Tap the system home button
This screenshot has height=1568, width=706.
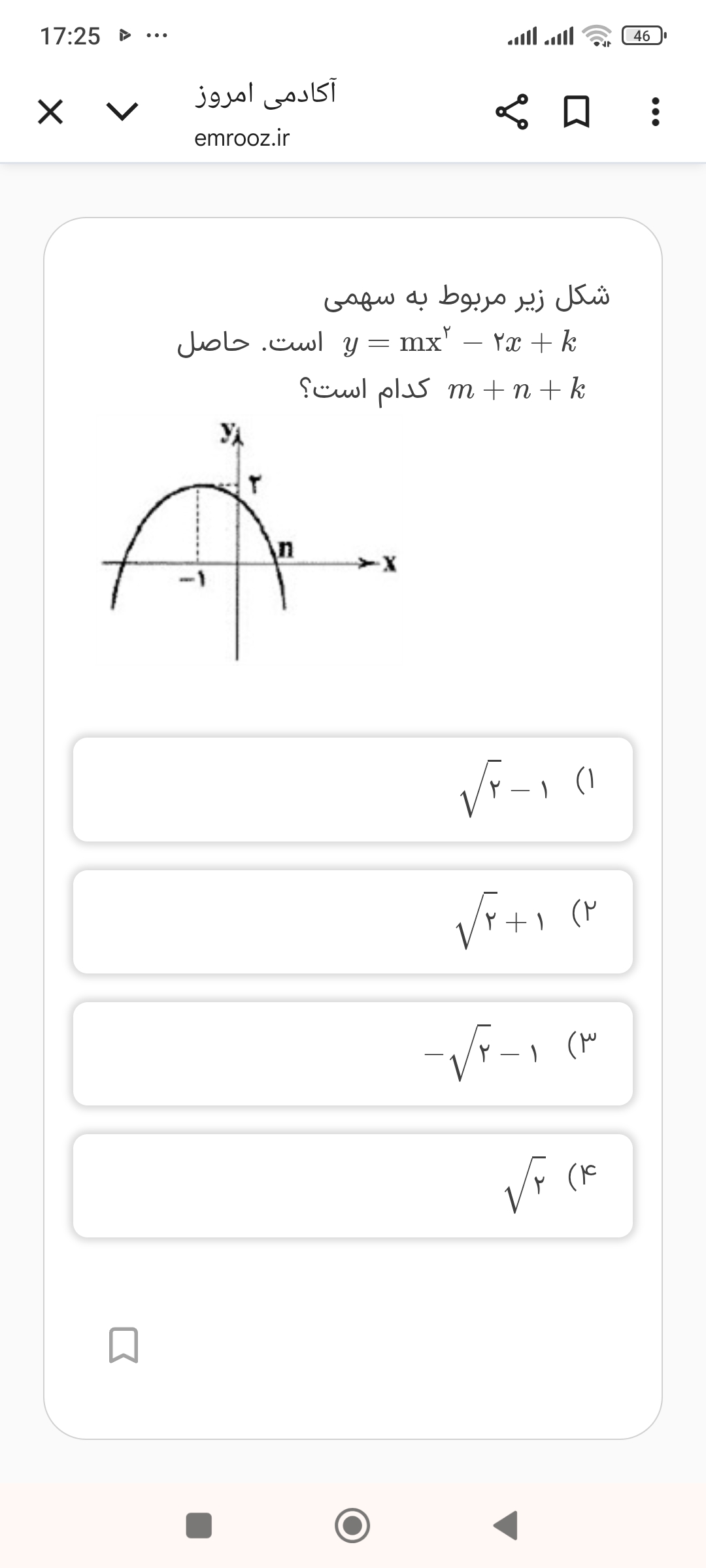pyautogui.click(x=352, y=1526)
